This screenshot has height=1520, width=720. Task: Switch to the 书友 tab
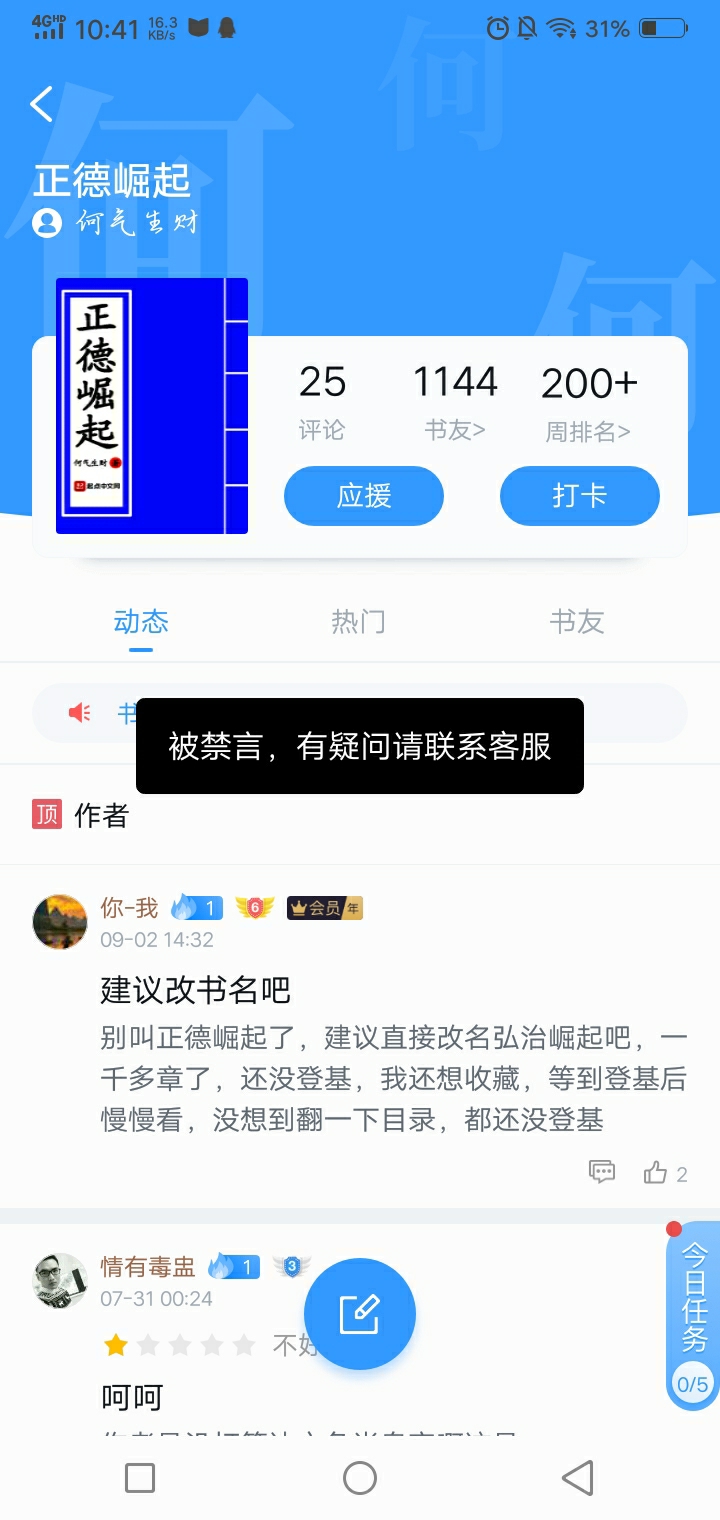(577, 622)
